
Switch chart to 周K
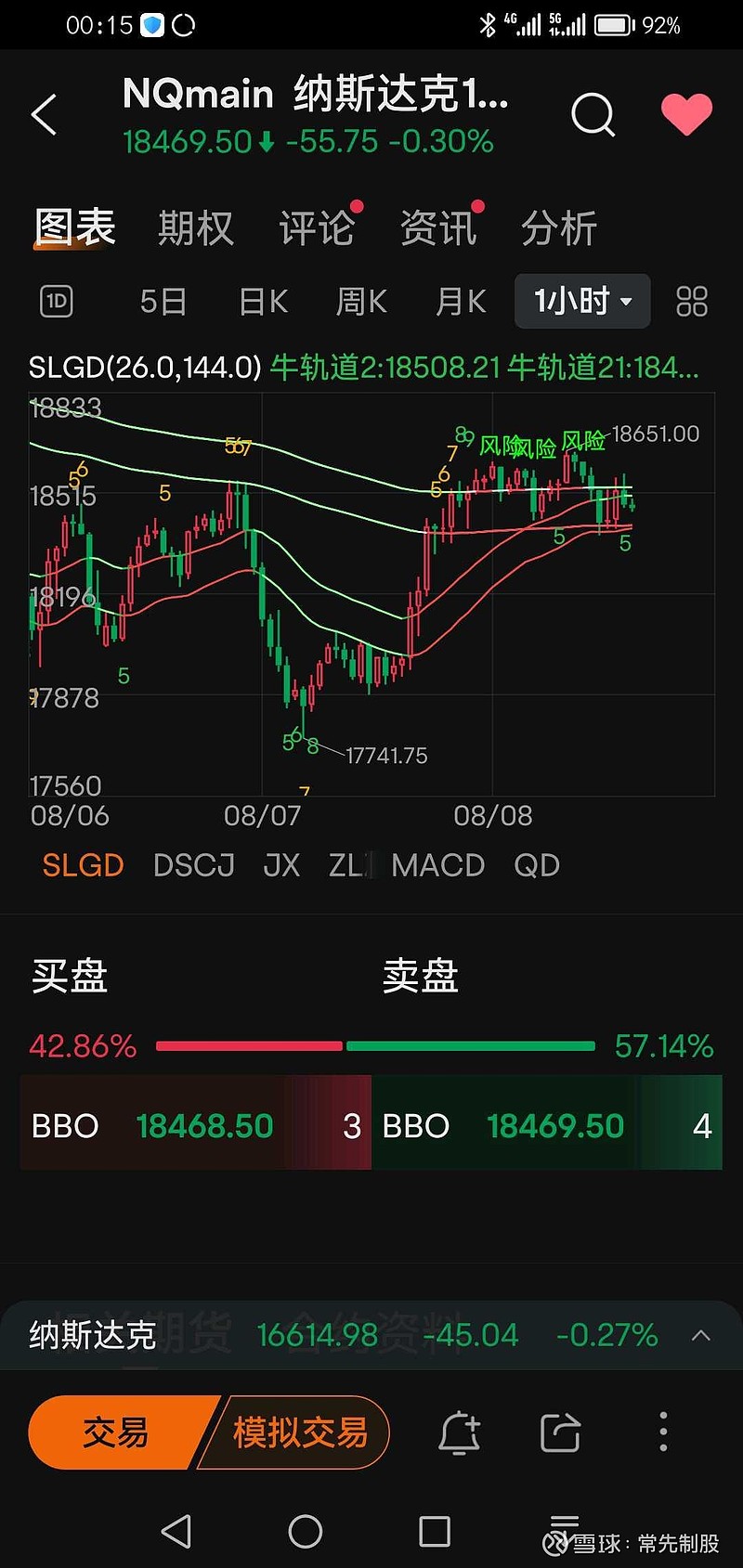coord(361,302)
